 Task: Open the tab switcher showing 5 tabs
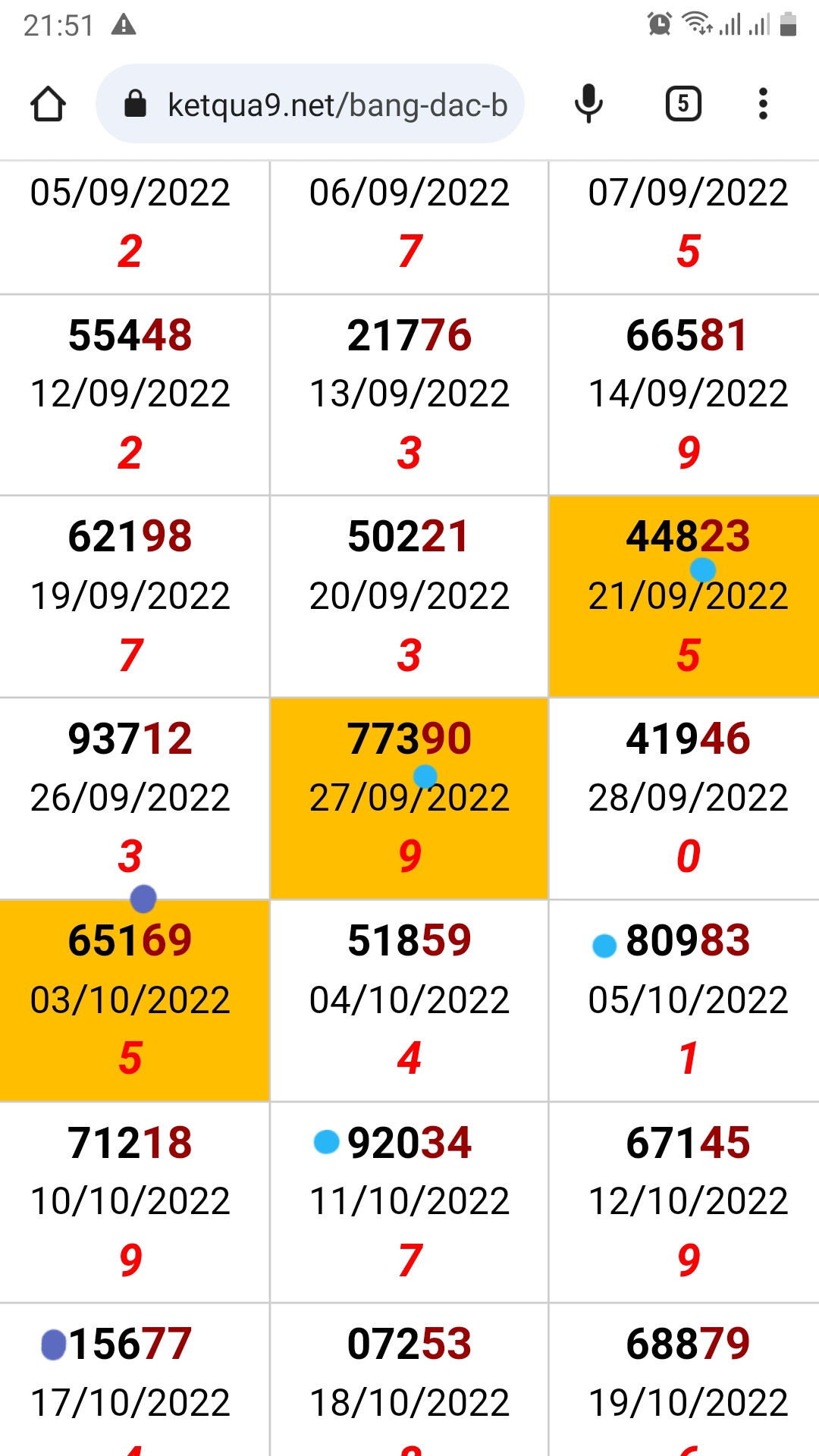tap(683, 104)
